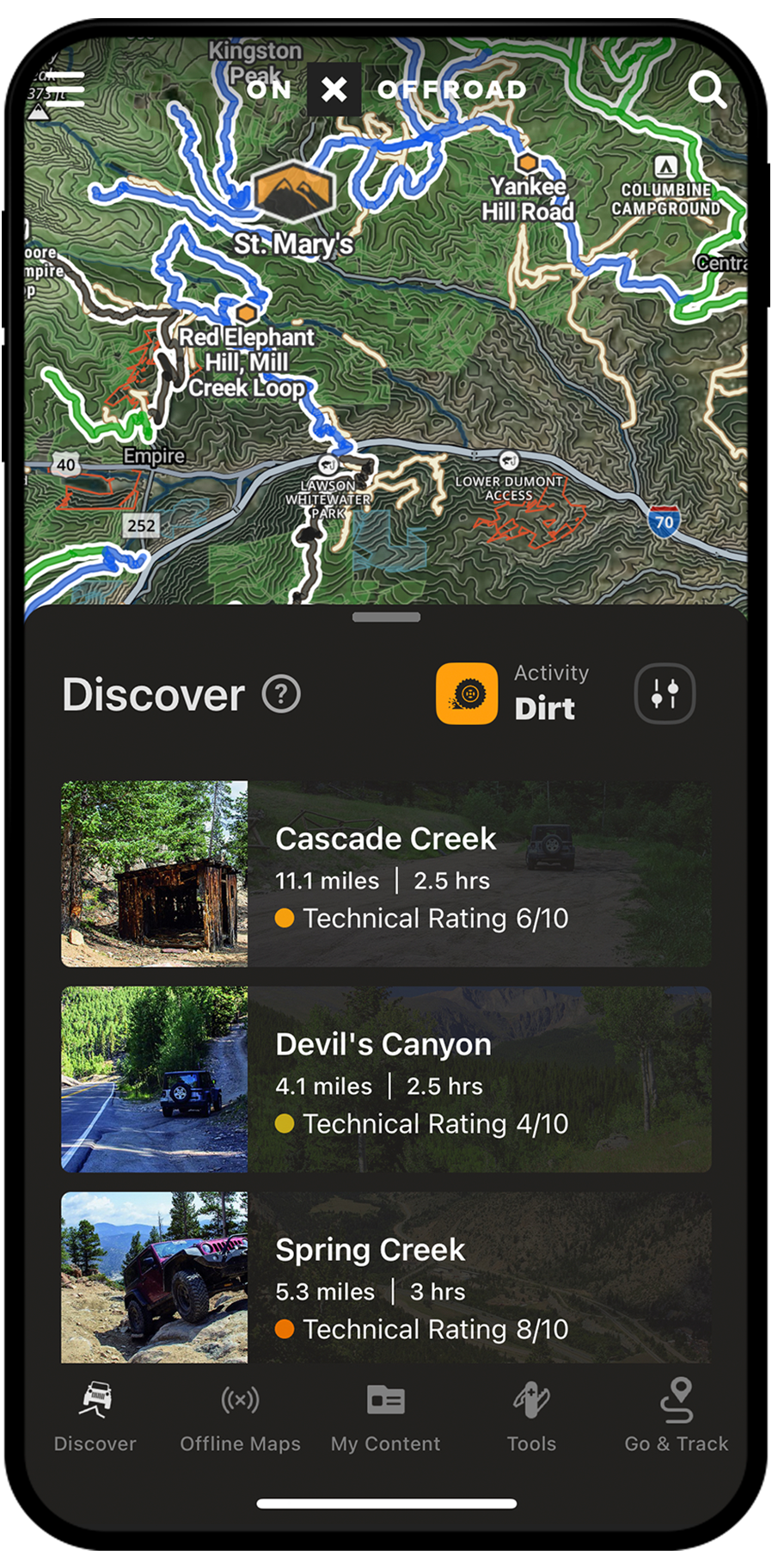Select the Spring Creek trail card
772x1568 pixels.
click(386, 1277)
